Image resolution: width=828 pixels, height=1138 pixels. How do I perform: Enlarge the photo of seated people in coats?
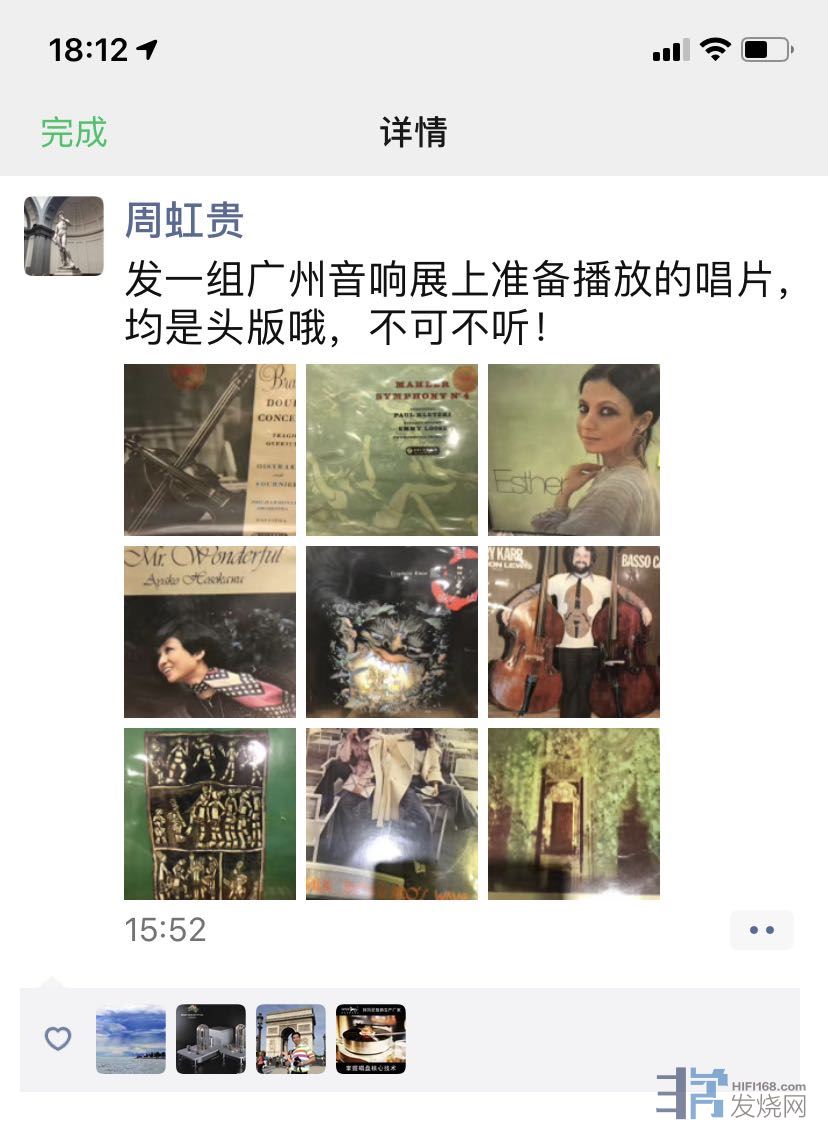pyautogui.click(x=392, y=814)
